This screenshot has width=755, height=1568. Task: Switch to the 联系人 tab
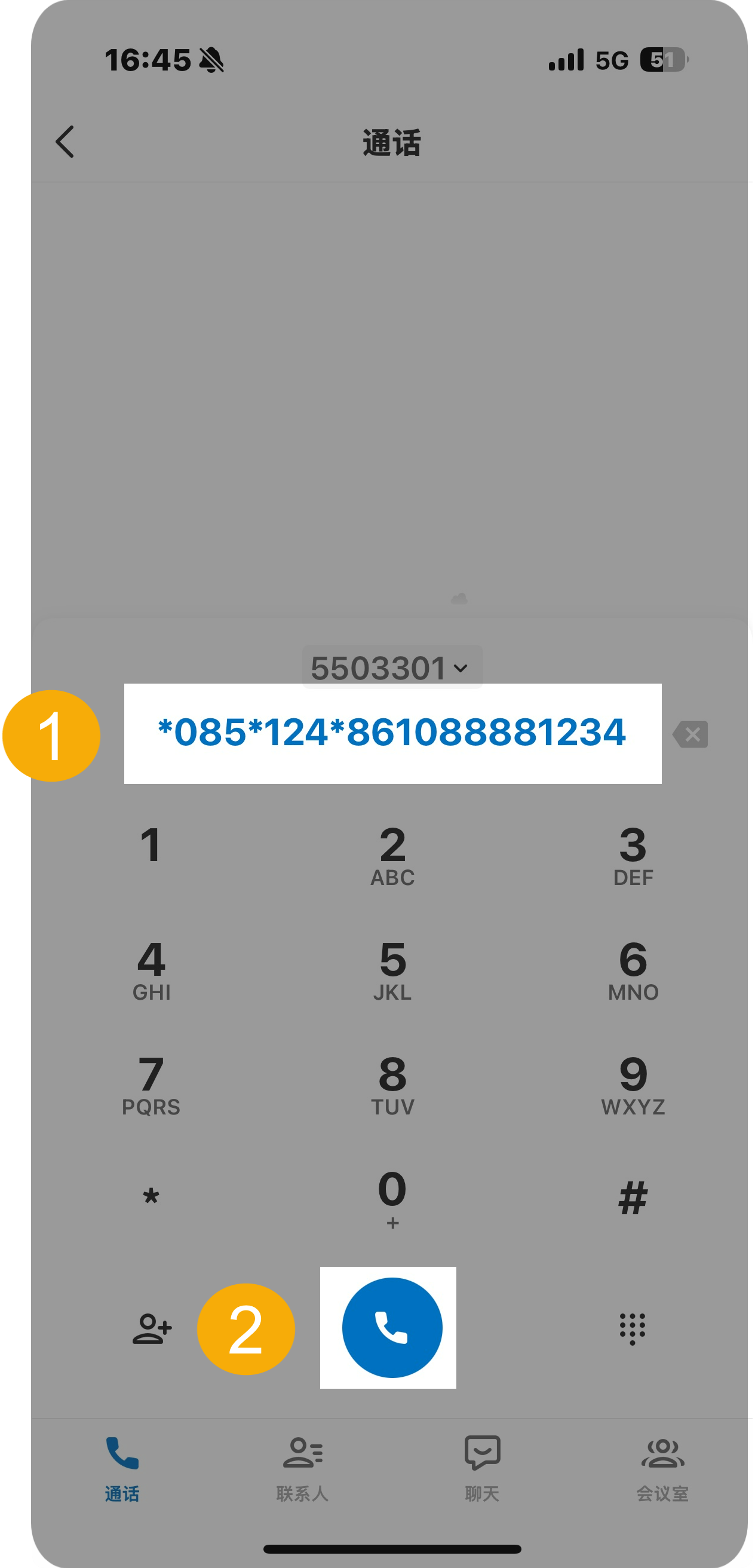pos(302,1467)
